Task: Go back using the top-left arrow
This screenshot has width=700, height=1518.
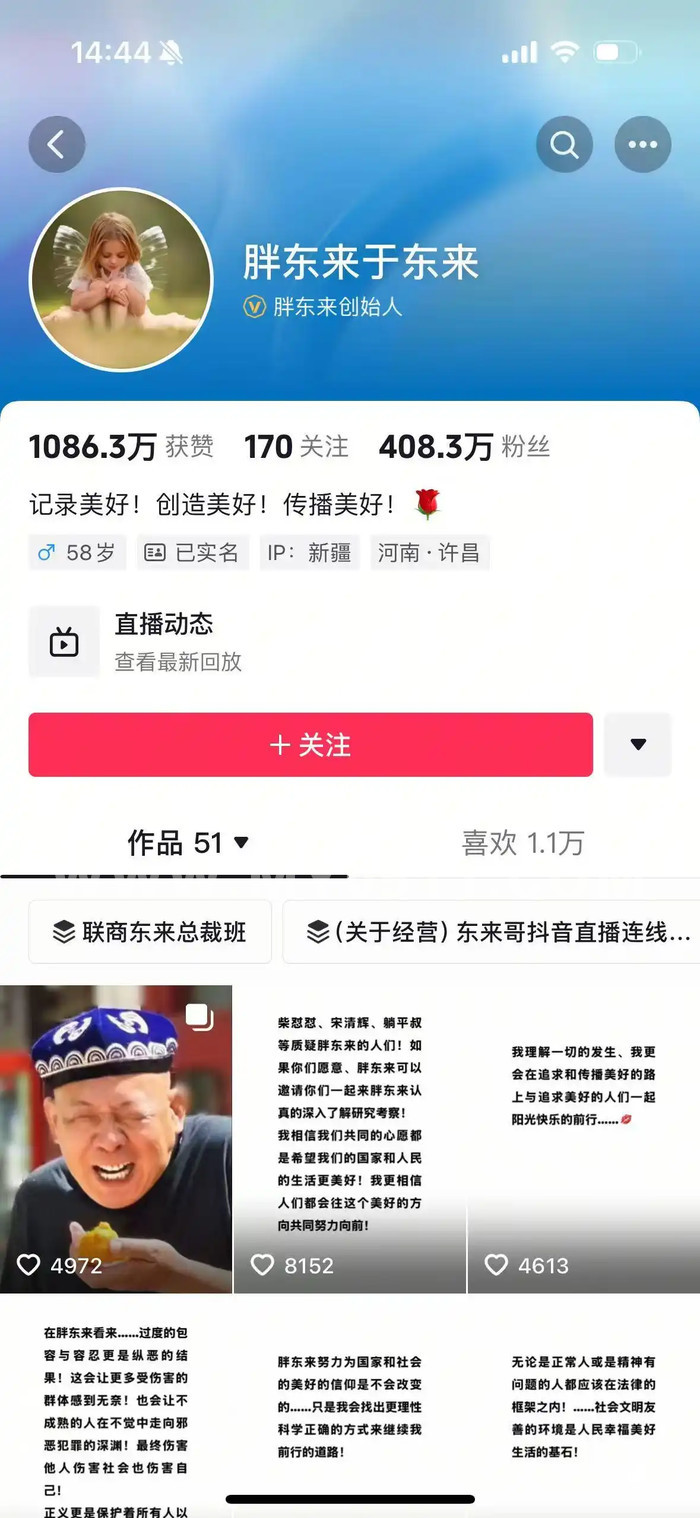Action: tap(56, 145)
